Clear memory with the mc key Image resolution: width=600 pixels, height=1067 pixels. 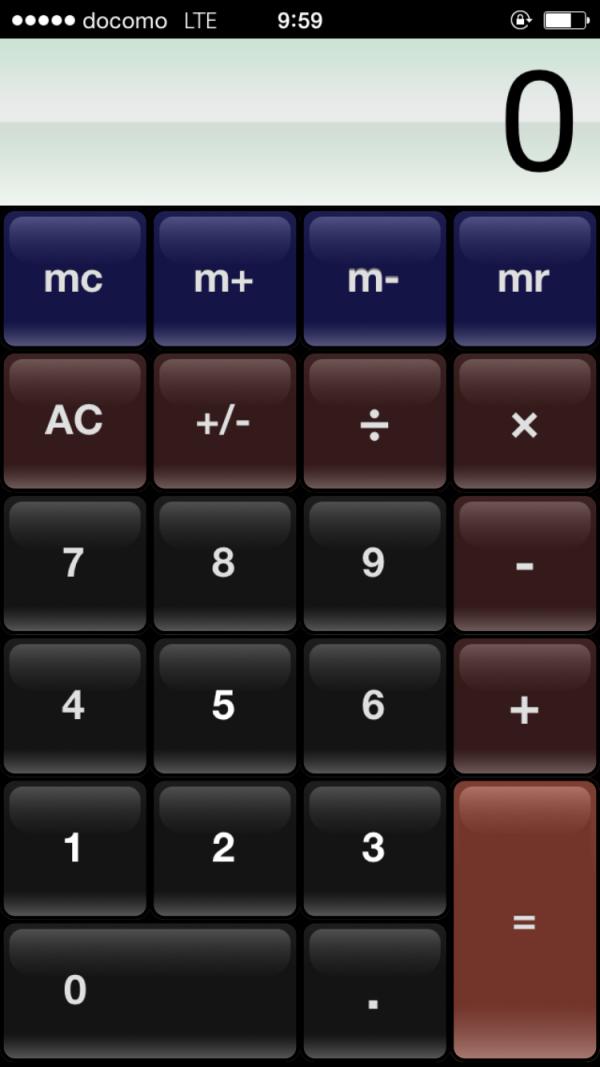pos(75,279)
